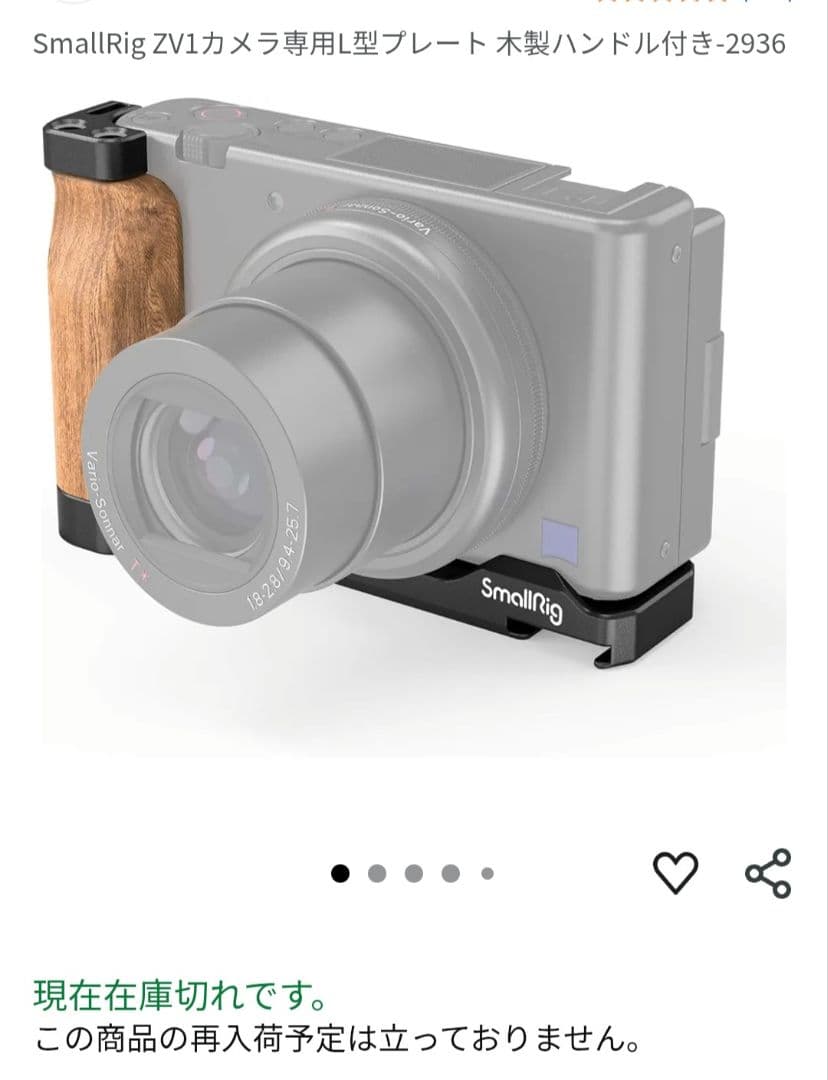Tap the image carousel page indicator dots
This screenshot has height=1080, width=828.
[x=413, y=873]
